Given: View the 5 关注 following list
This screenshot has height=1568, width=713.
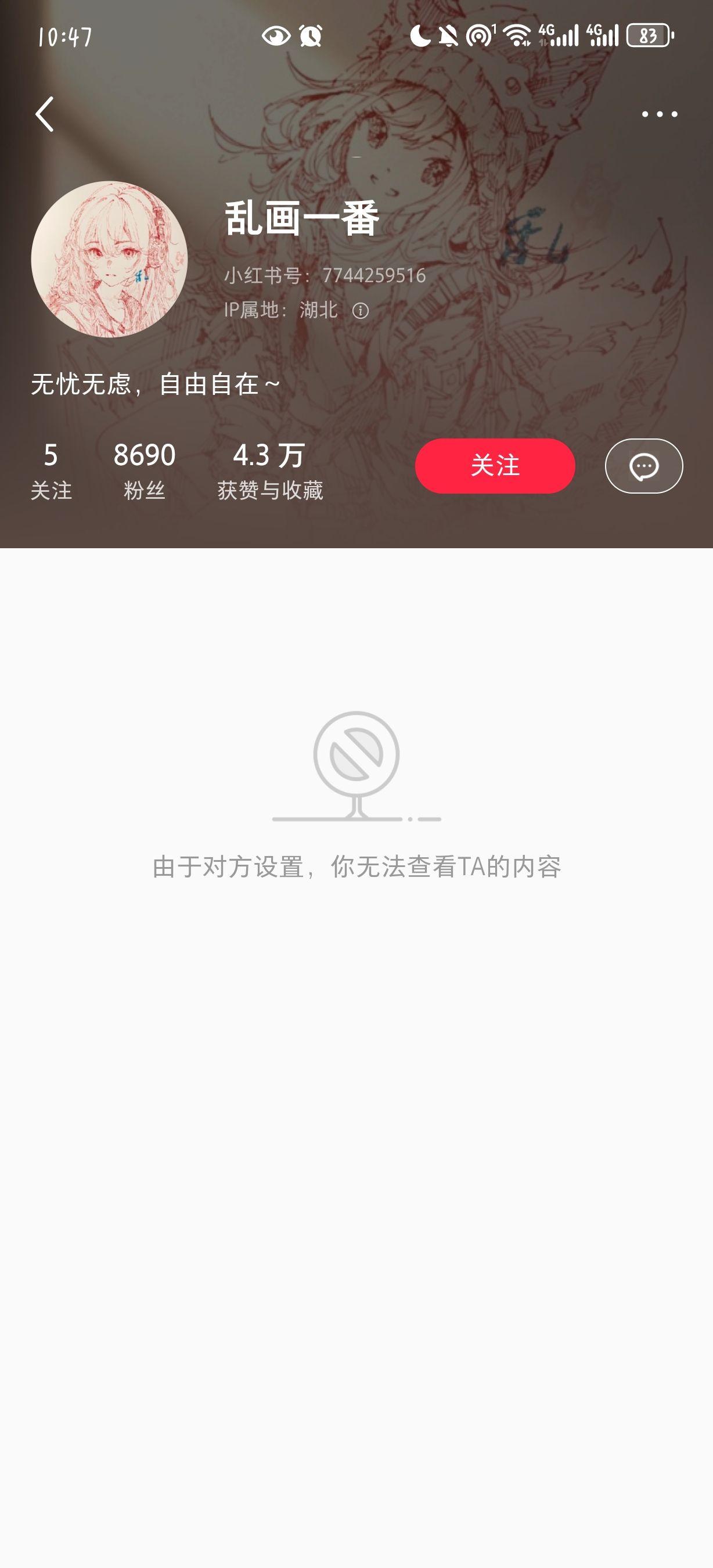Looking at the screenshot, I should 51,470.
